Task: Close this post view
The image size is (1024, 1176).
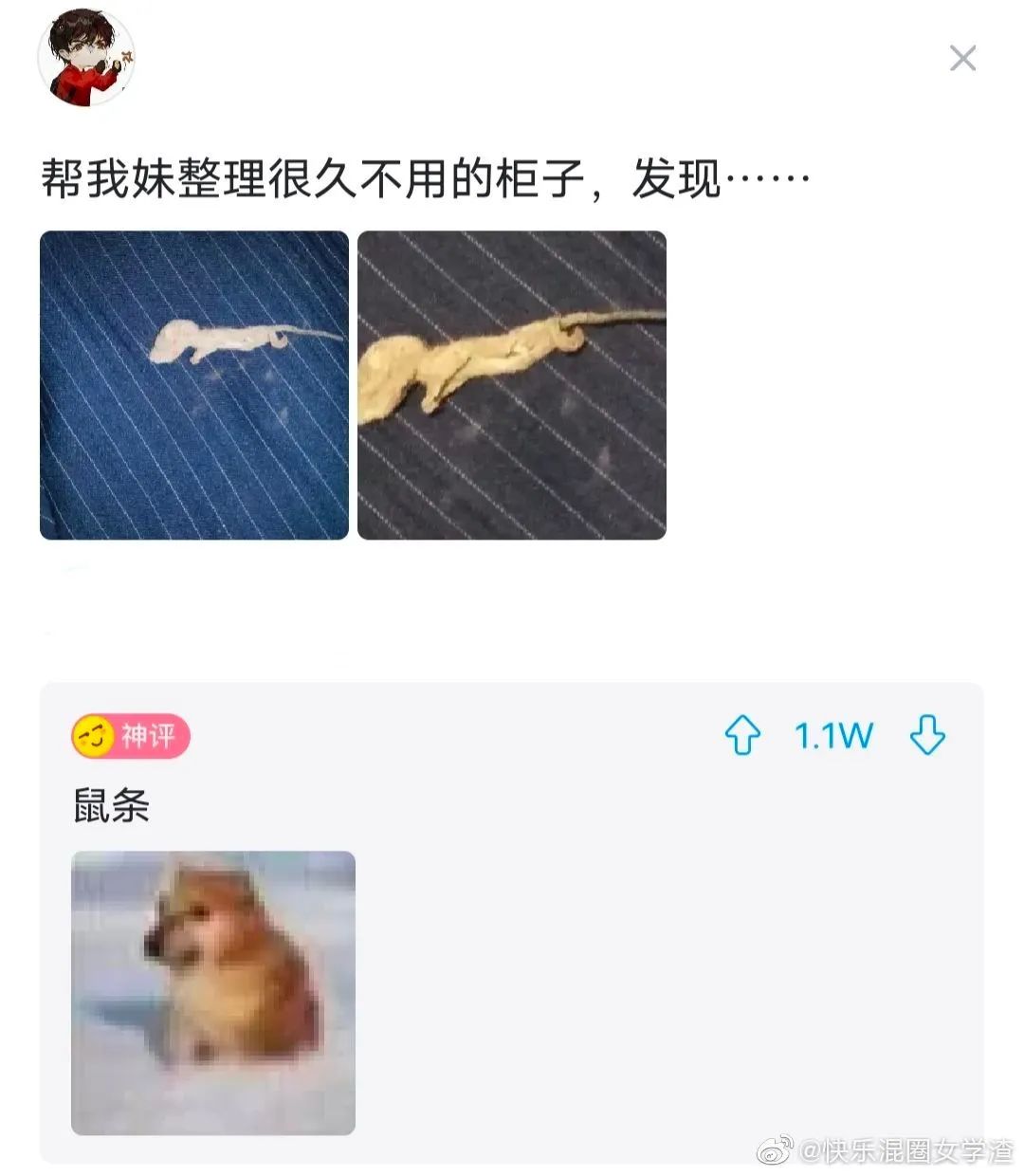Action: point(962,59)
